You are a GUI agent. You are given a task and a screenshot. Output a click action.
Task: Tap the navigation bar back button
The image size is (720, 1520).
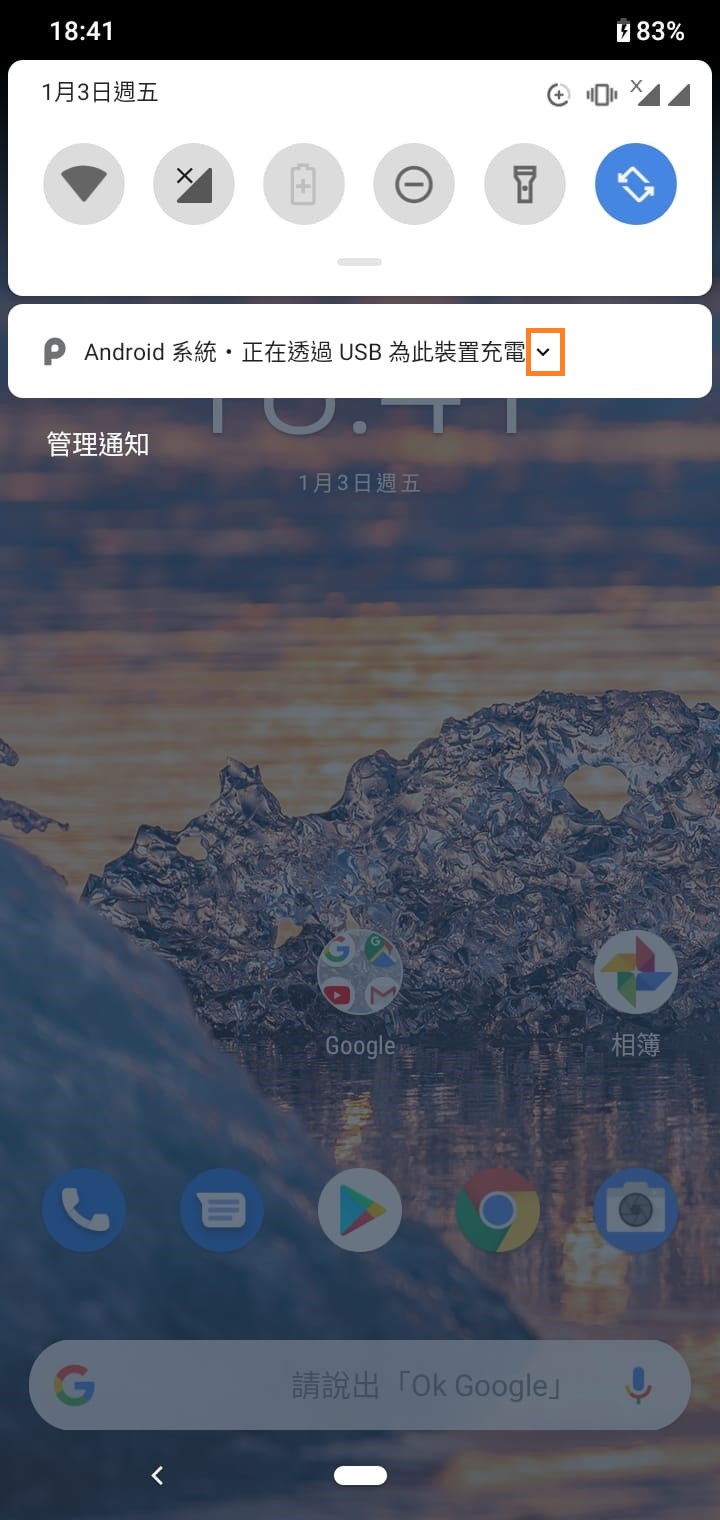coord(157,1475)
